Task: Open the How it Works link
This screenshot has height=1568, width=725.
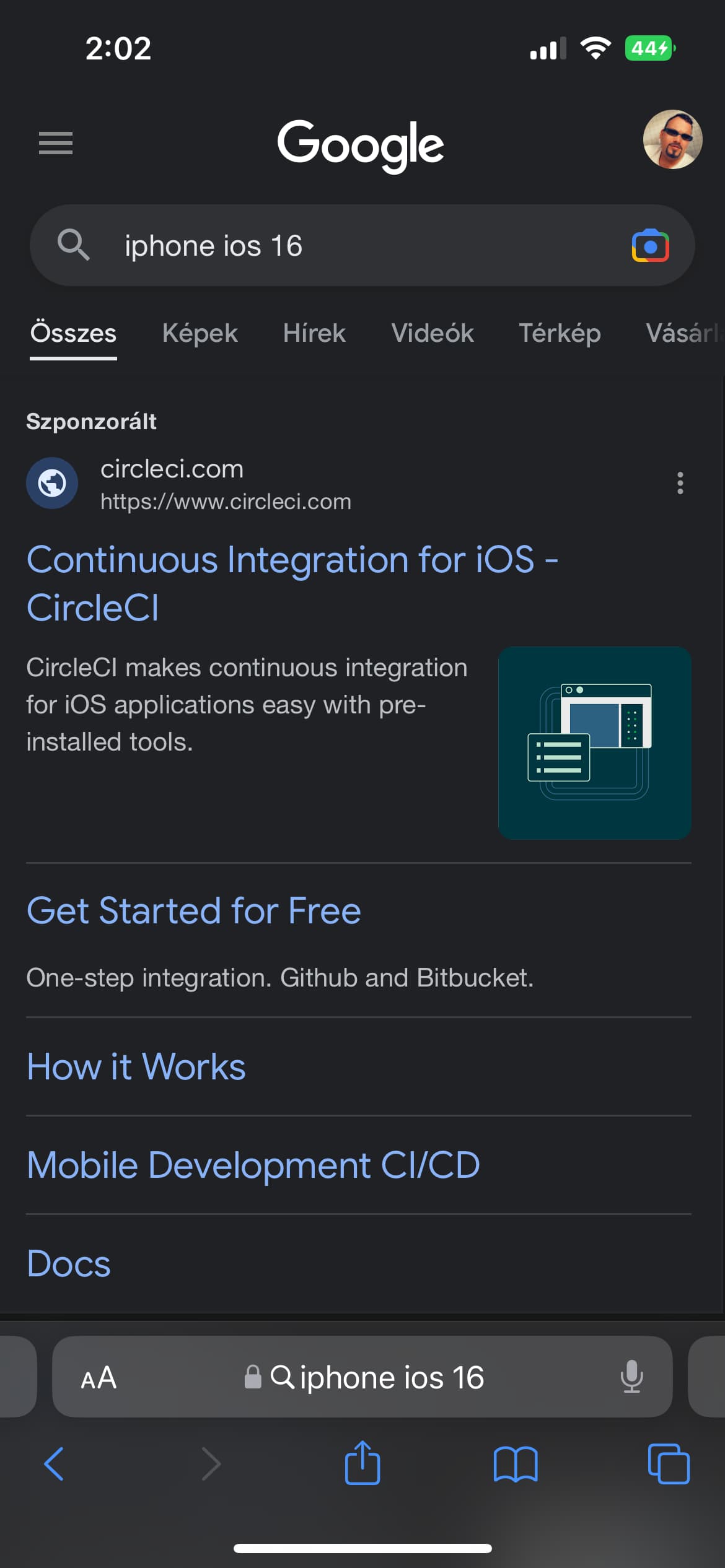Action: [x=136, y=1066]
